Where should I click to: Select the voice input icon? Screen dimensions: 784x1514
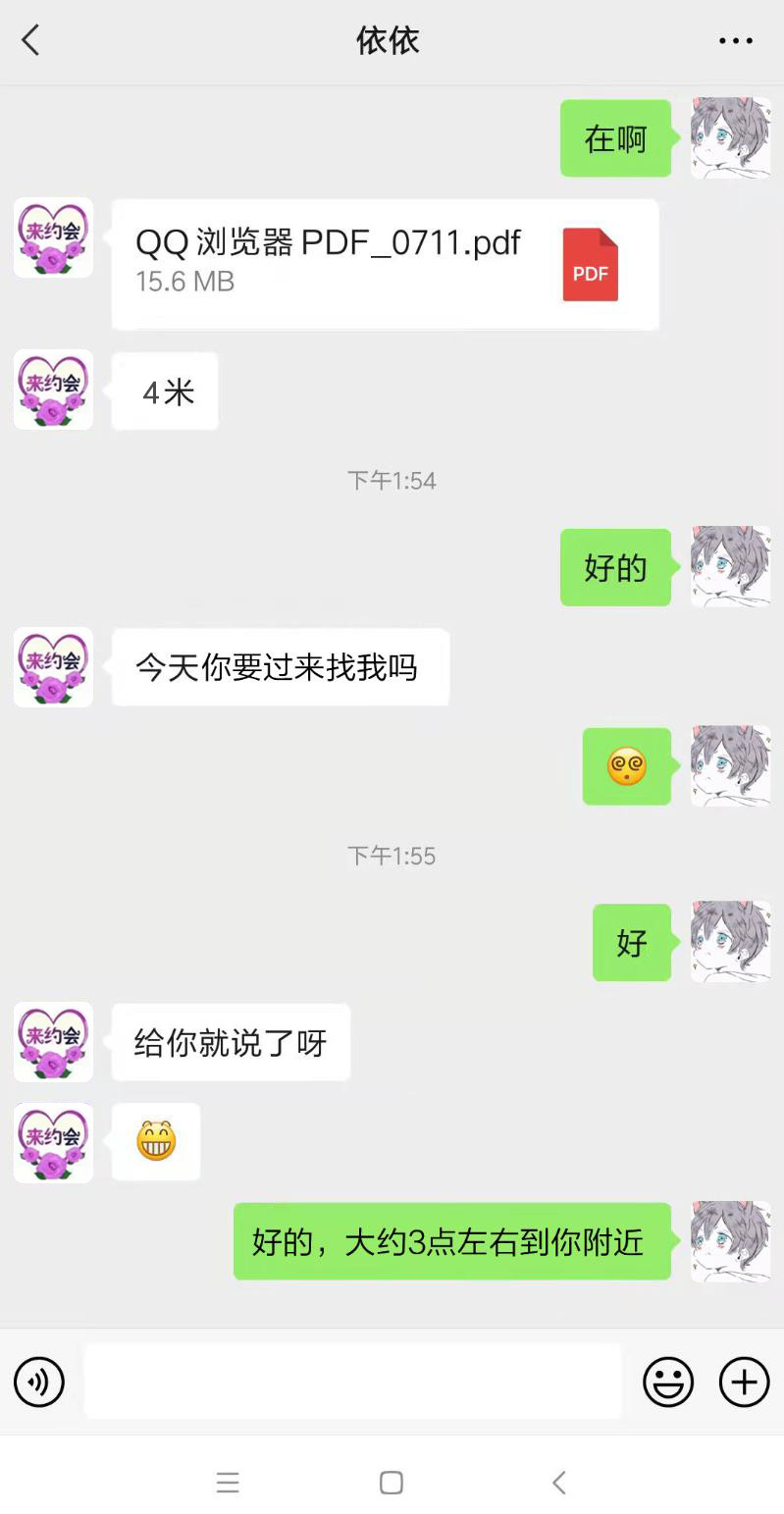[39, 1382]
